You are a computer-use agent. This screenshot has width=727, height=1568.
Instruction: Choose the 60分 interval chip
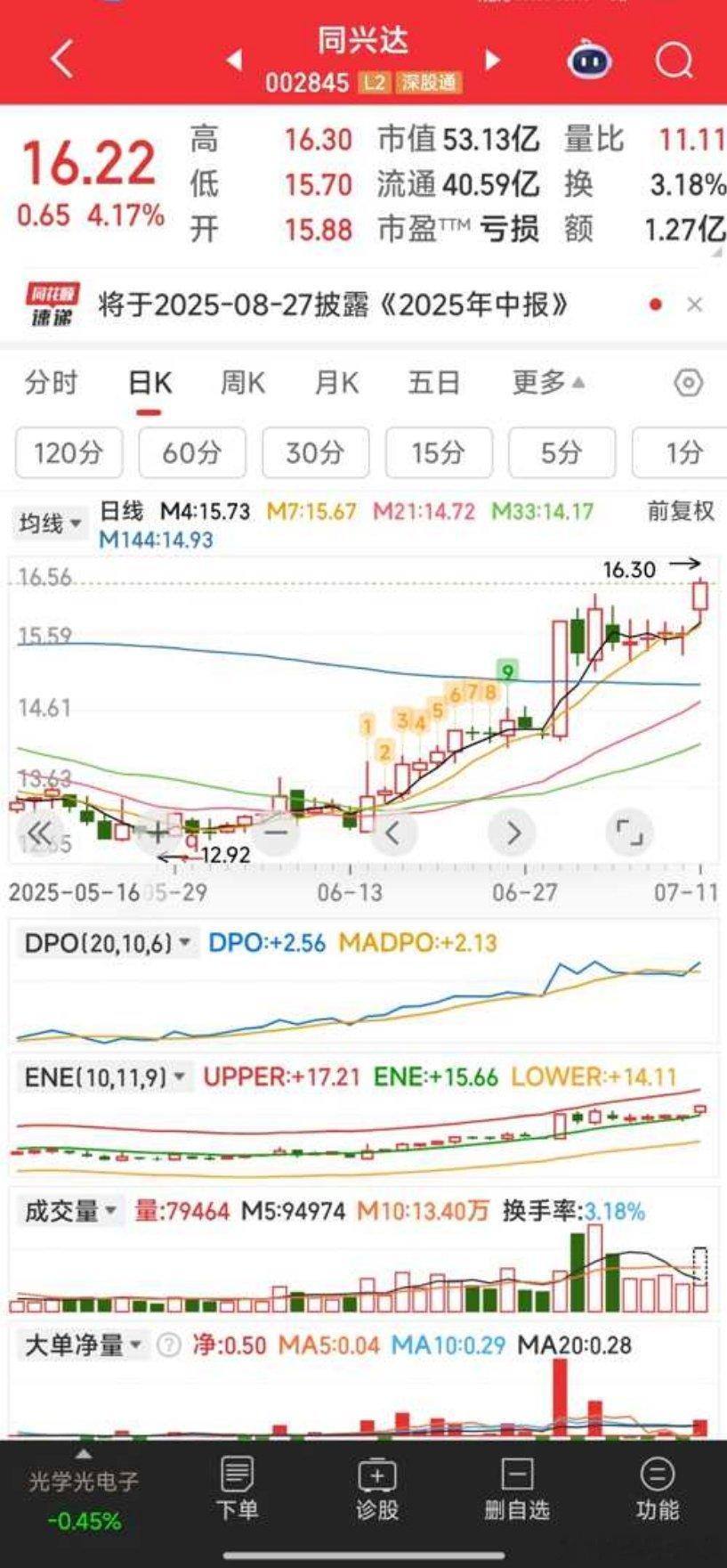pos(191,452)
